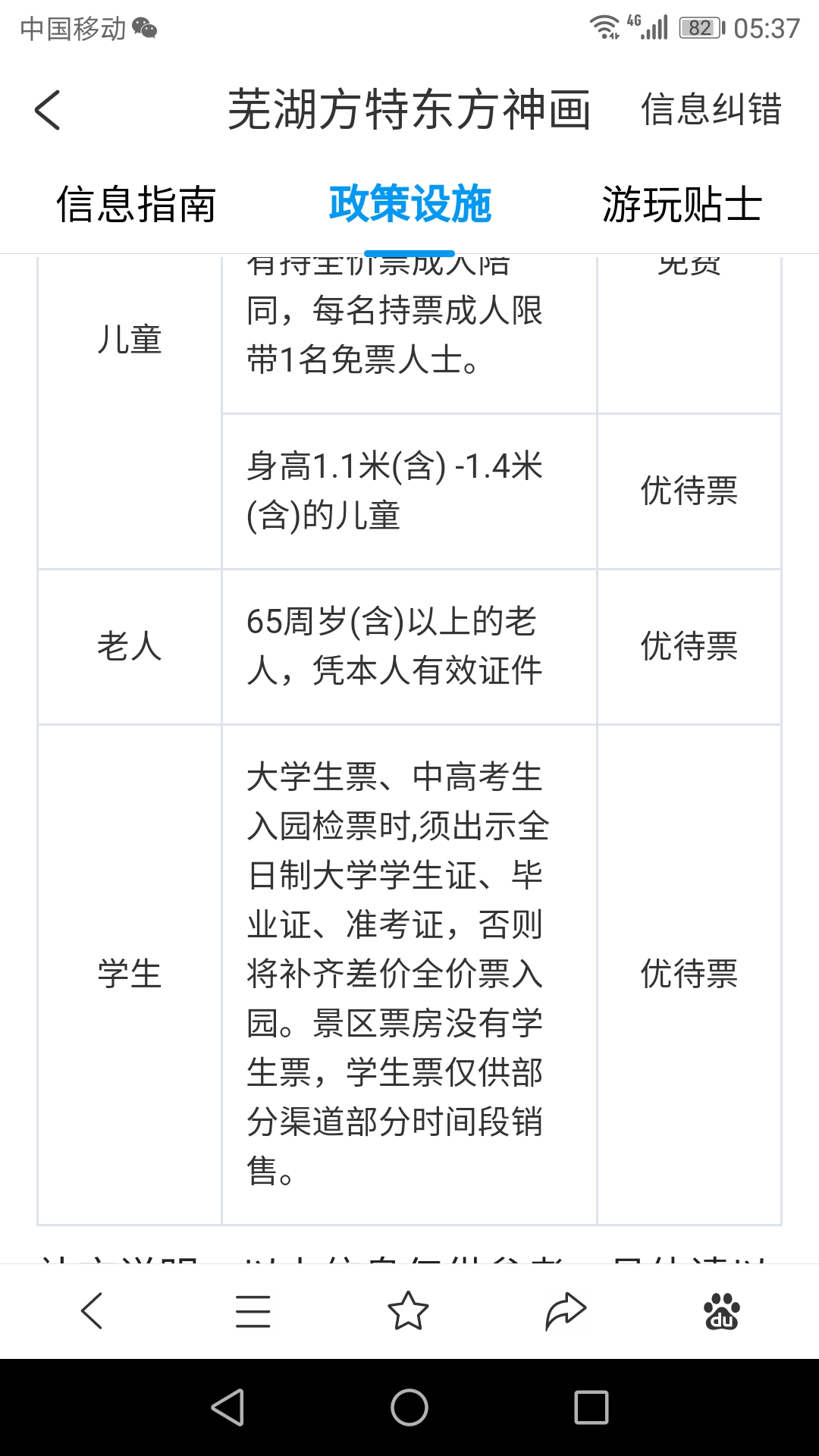The image size is (819, 1456).
Task: Select the 政策设施 tab
Action: pyautogui.click(x=409, y=205)
